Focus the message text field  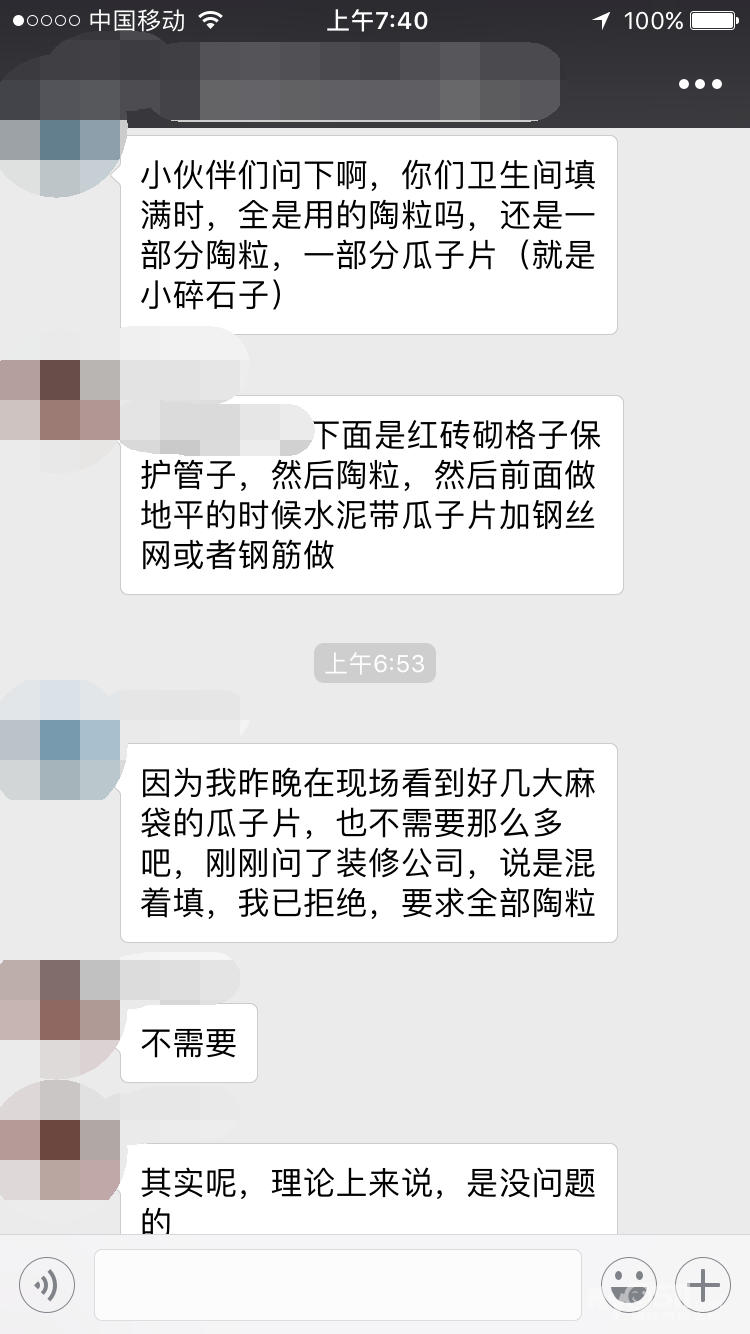click(x=337, y=1284)
